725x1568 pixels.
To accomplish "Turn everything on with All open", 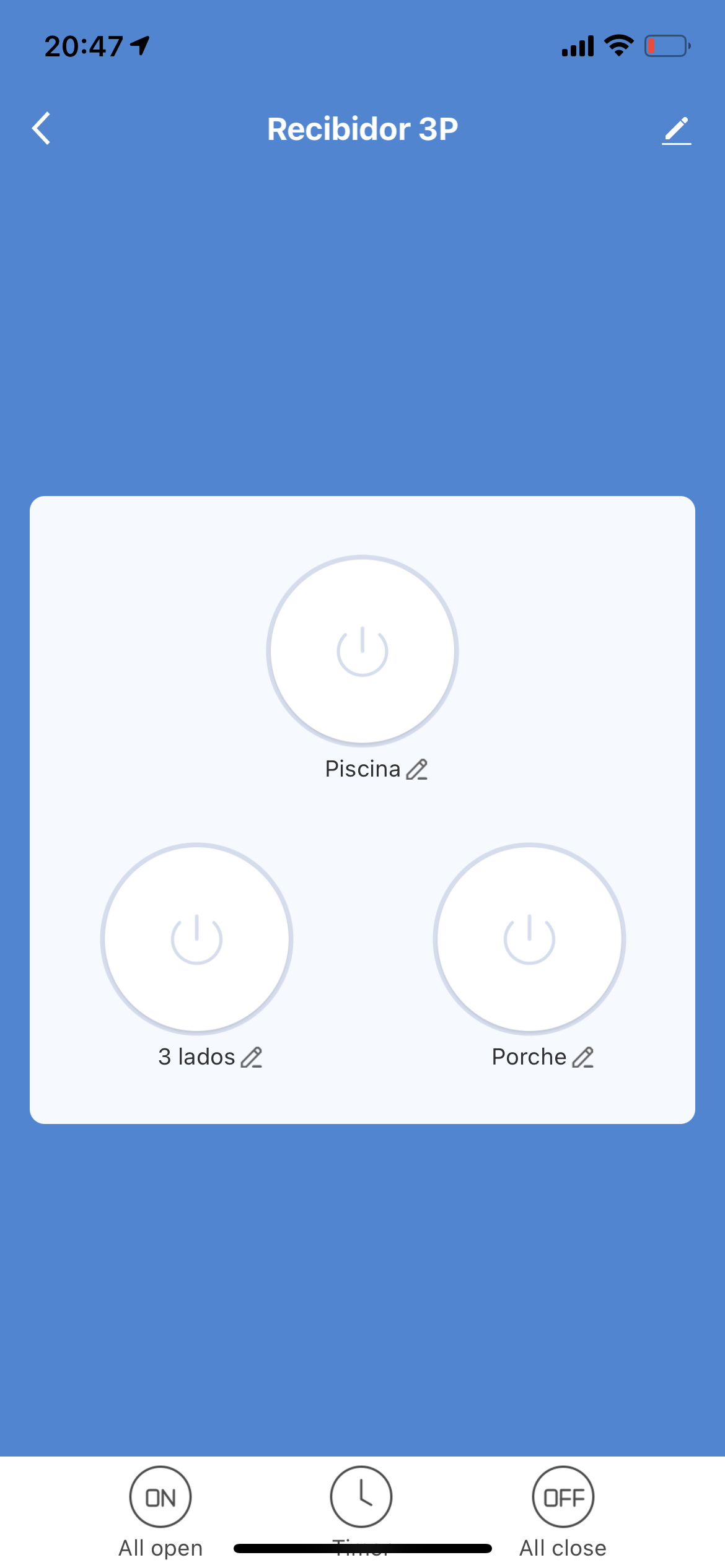I will pyautogui.click(x=160, y=1512).
